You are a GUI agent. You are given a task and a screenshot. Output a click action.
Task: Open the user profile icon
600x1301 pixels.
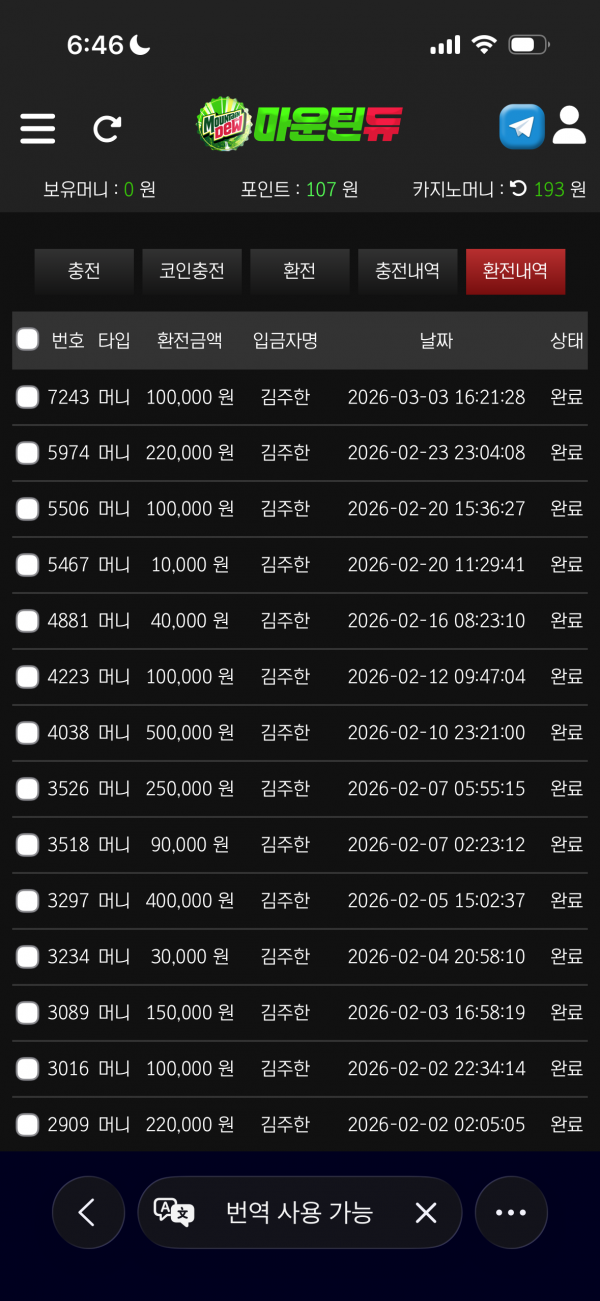pos(569,126)
